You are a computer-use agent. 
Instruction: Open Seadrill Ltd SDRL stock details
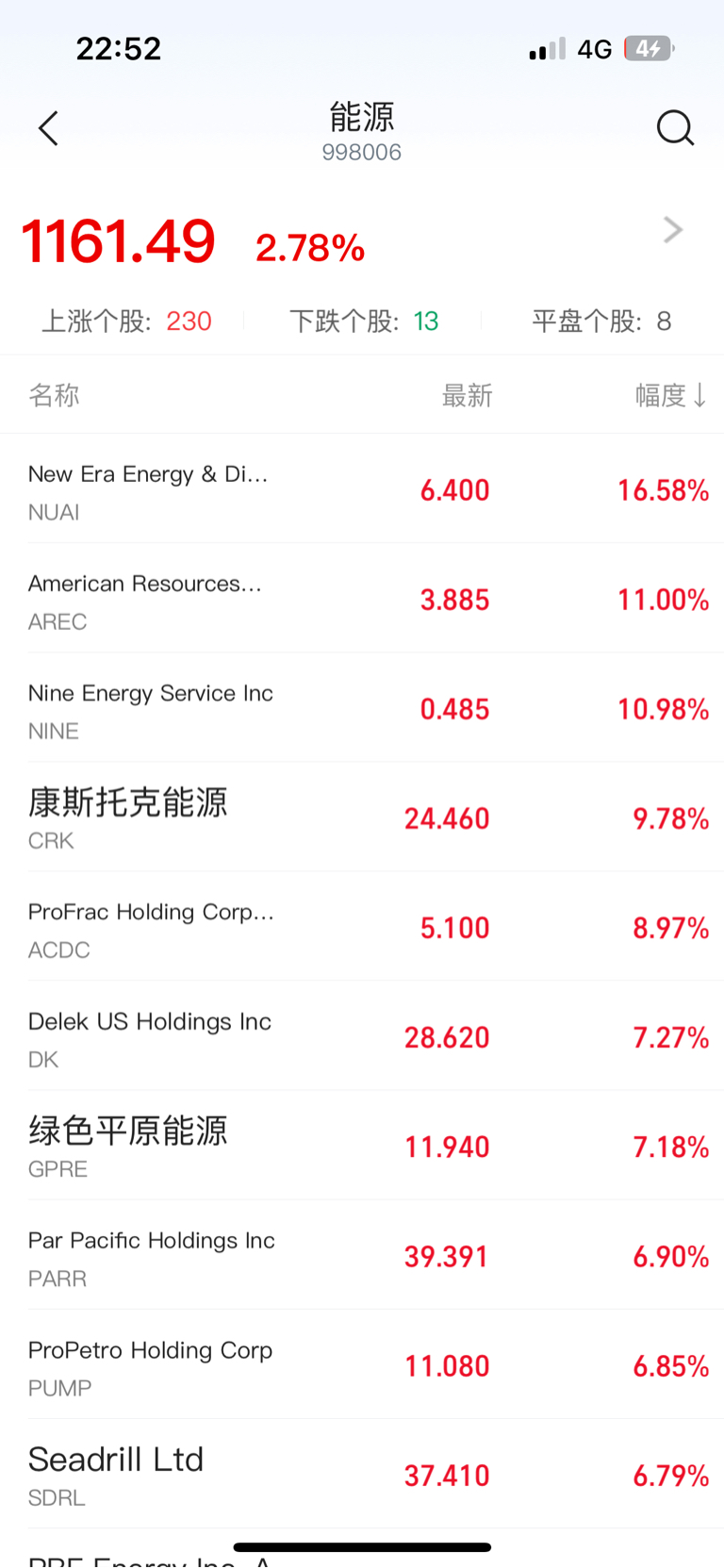(x=362, y=1475)
